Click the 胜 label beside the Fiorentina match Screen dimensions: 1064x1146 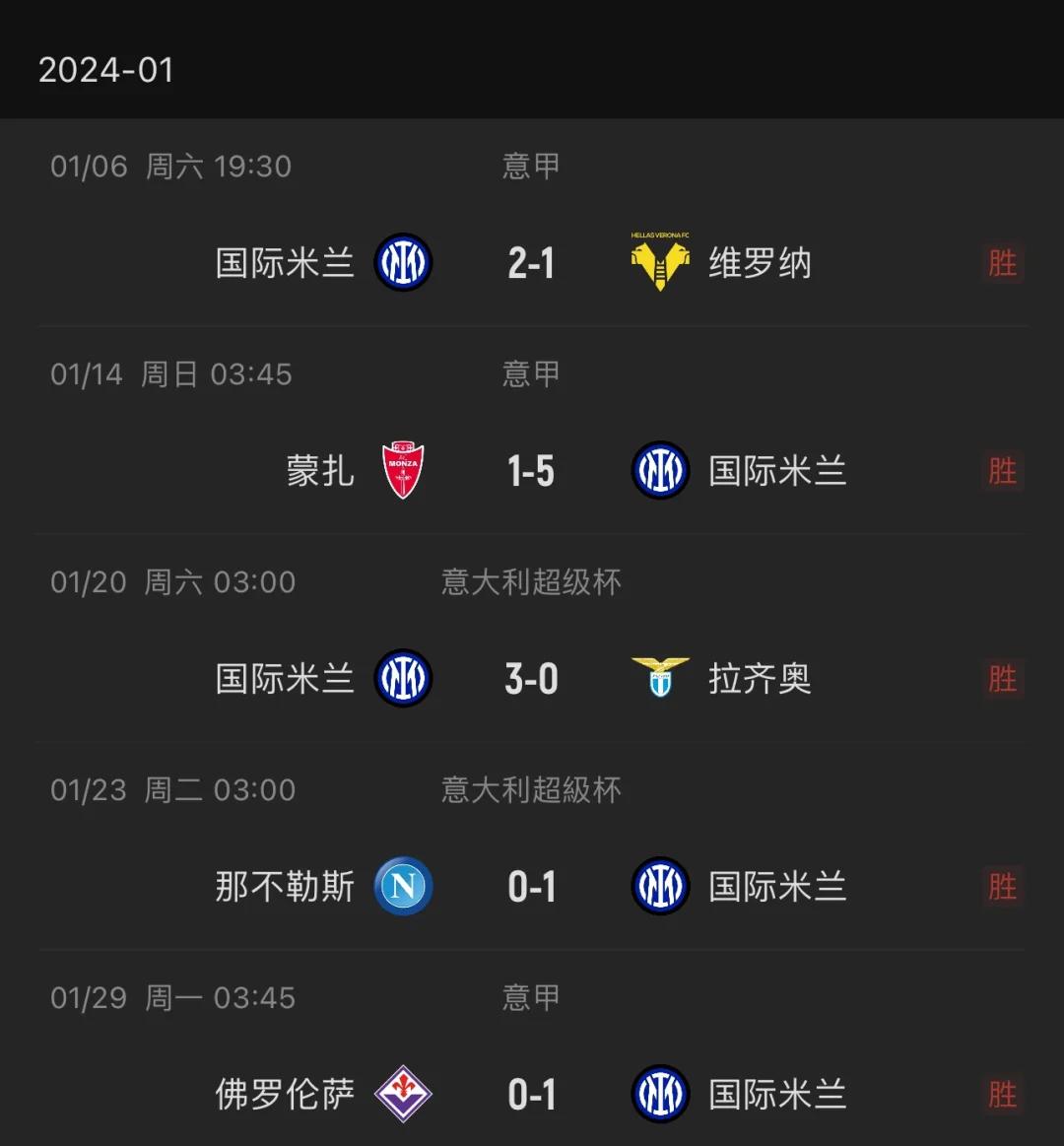1002,1094
